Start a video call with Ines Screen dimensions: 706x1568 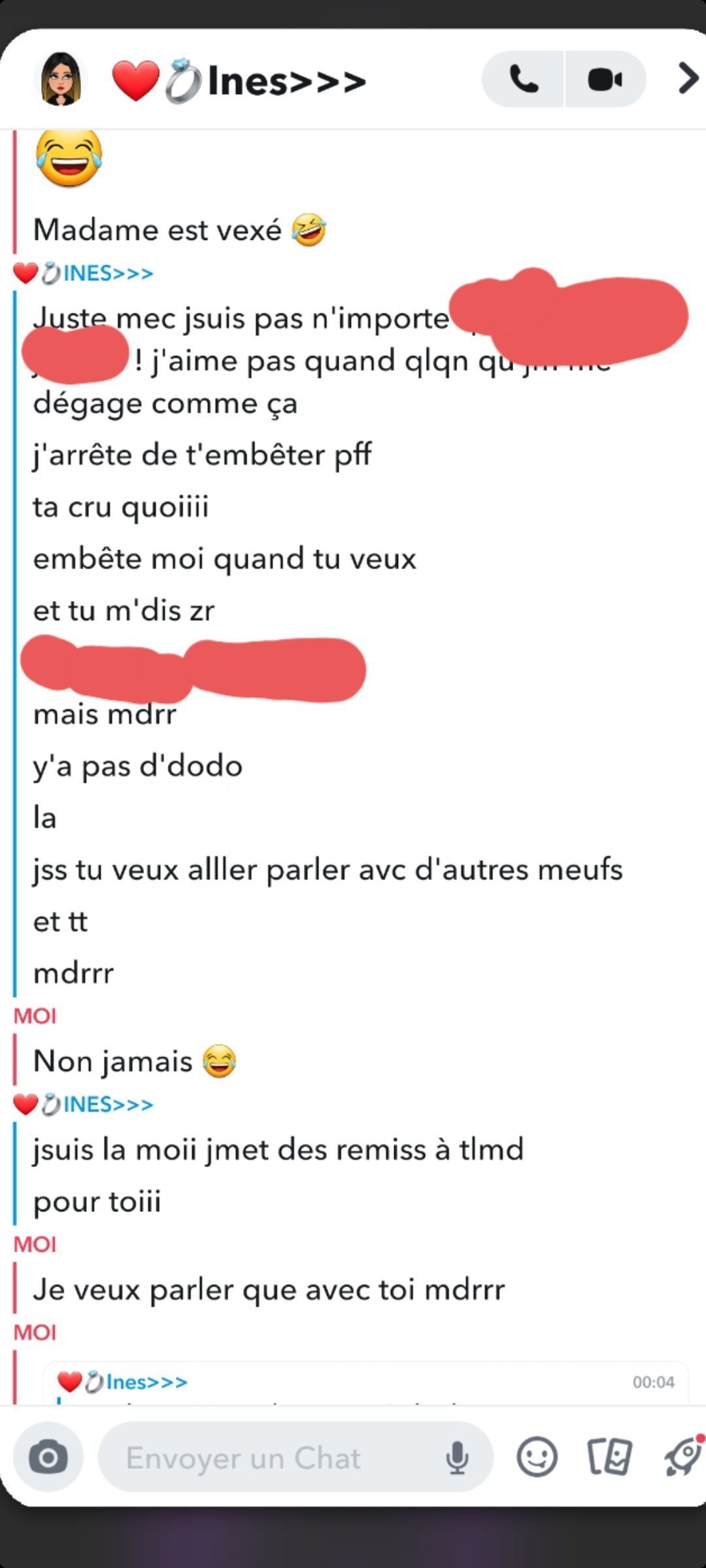tap(605, 80)
